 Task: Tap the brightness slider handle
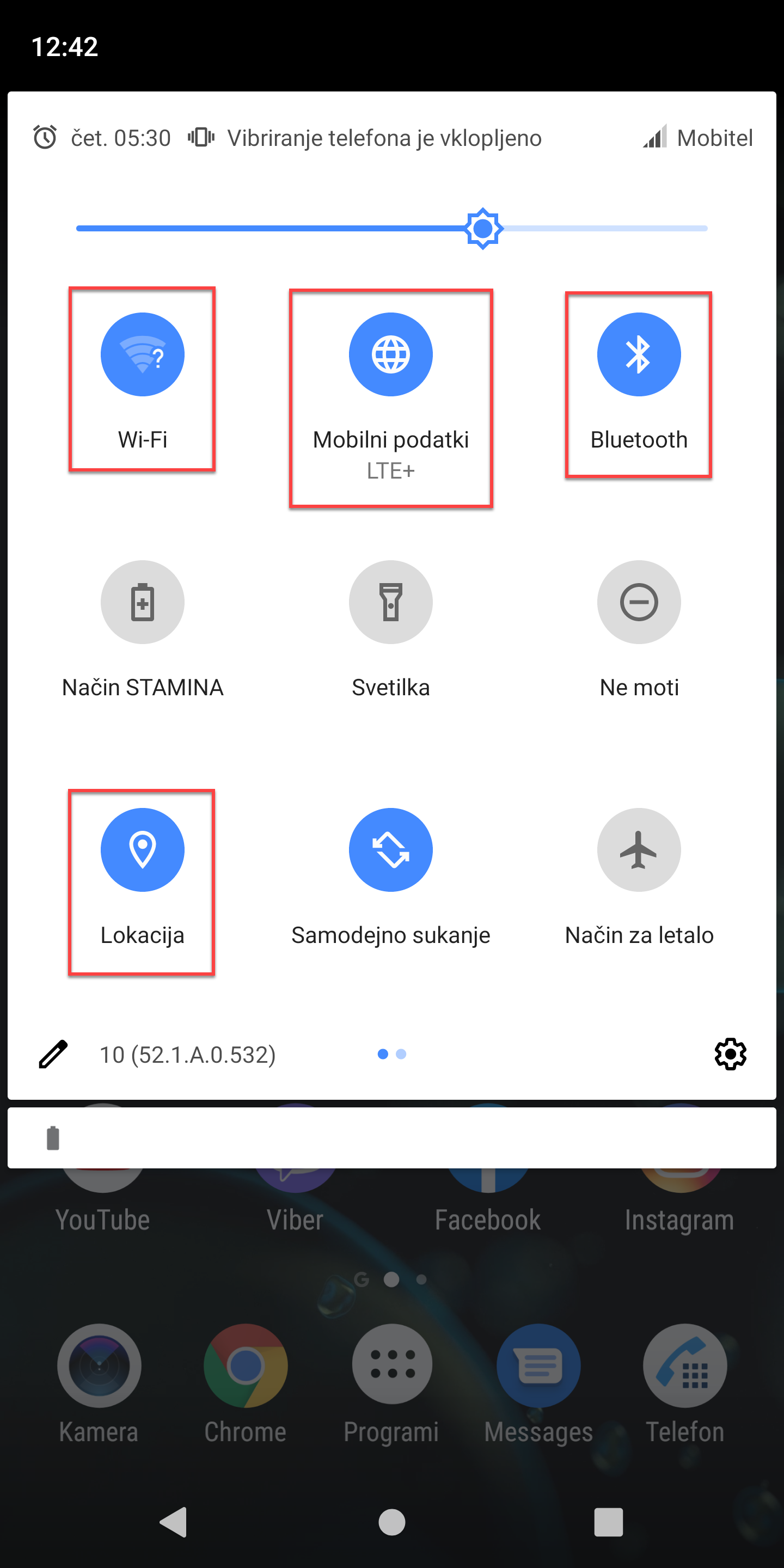tap(483, 229)
